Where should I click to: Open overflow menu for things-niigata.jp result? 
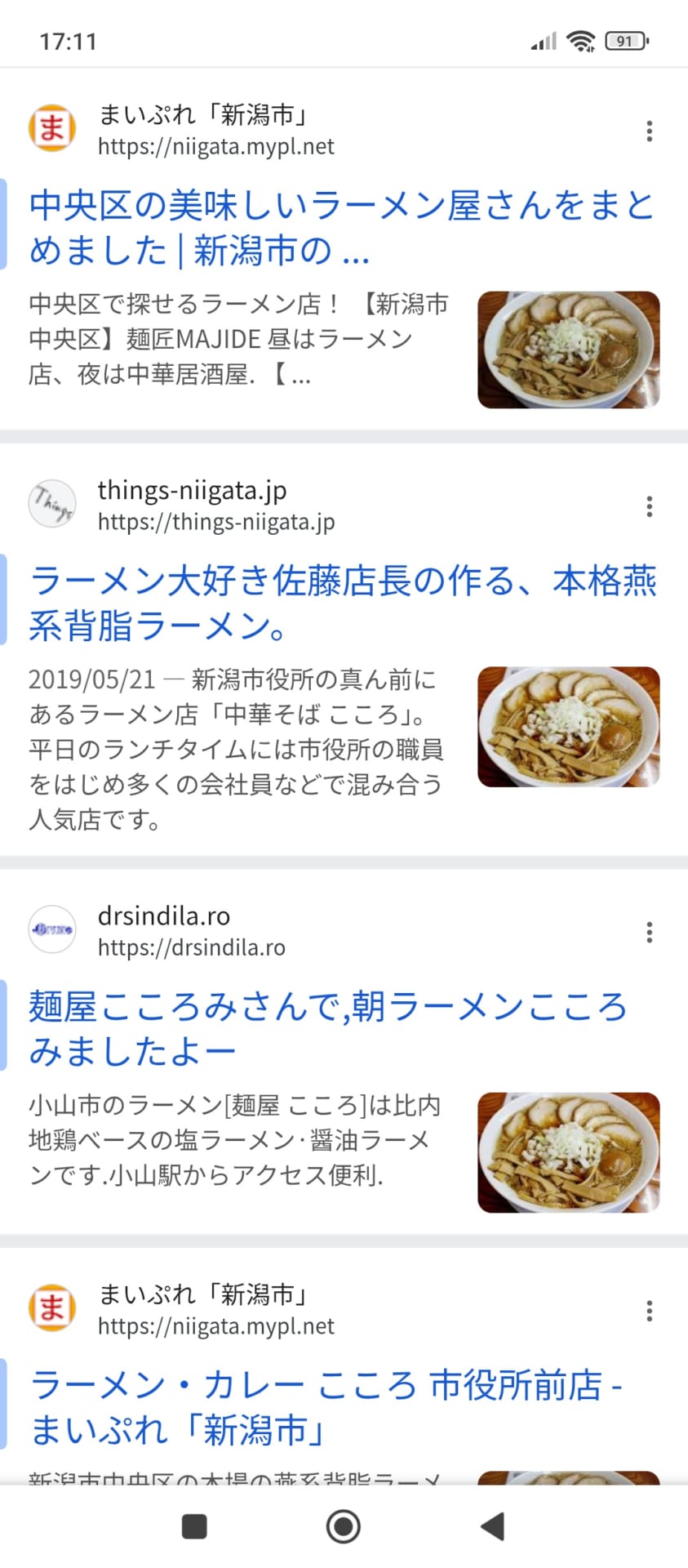(650, 507)
